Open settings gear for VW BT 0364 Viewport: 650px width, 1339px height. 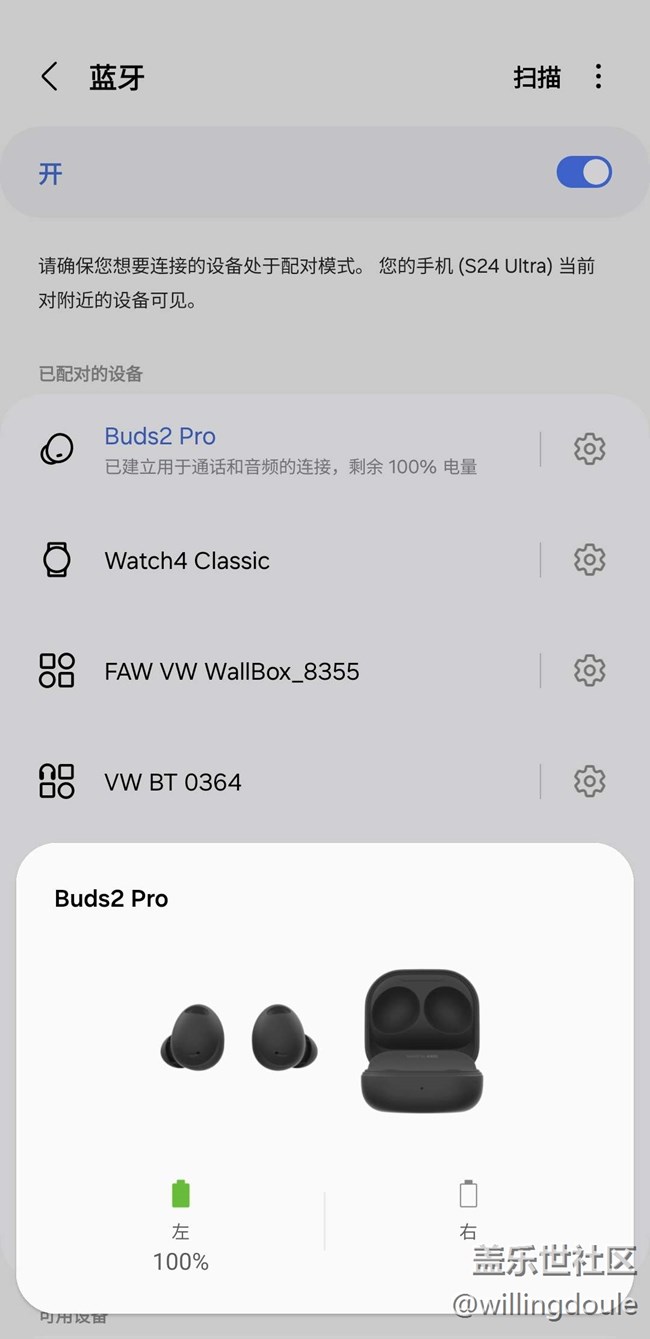coord(589,781)
